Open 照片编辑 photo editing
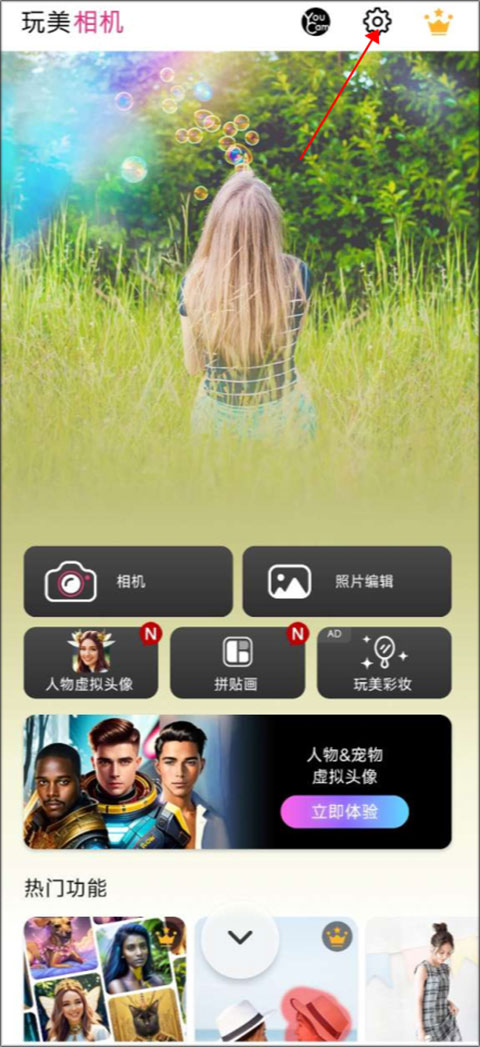The width and height of the screenshot is (480, 1047). pos(346,581)
